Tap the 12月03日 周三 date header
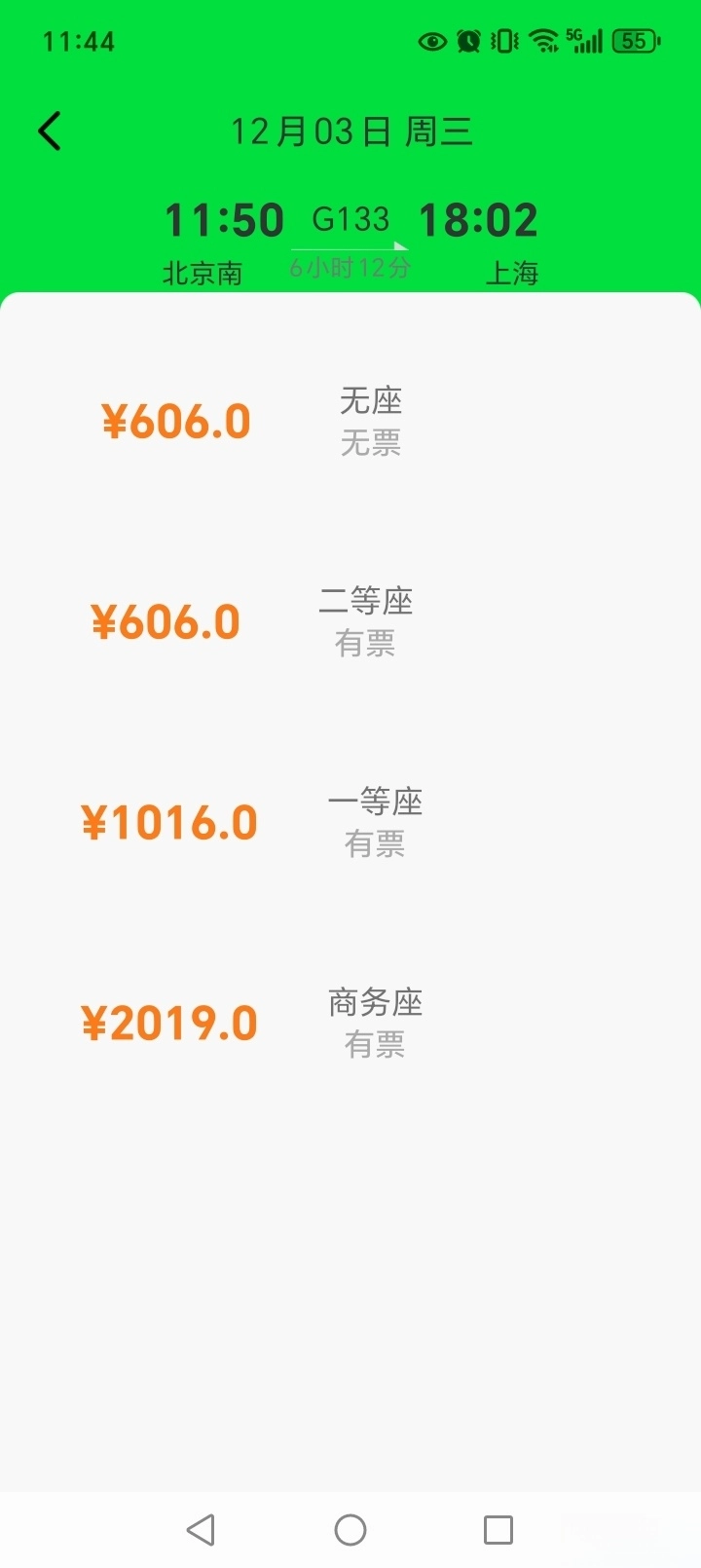Viewport: 701px width, 1568px height. click(x=354, y=130)
